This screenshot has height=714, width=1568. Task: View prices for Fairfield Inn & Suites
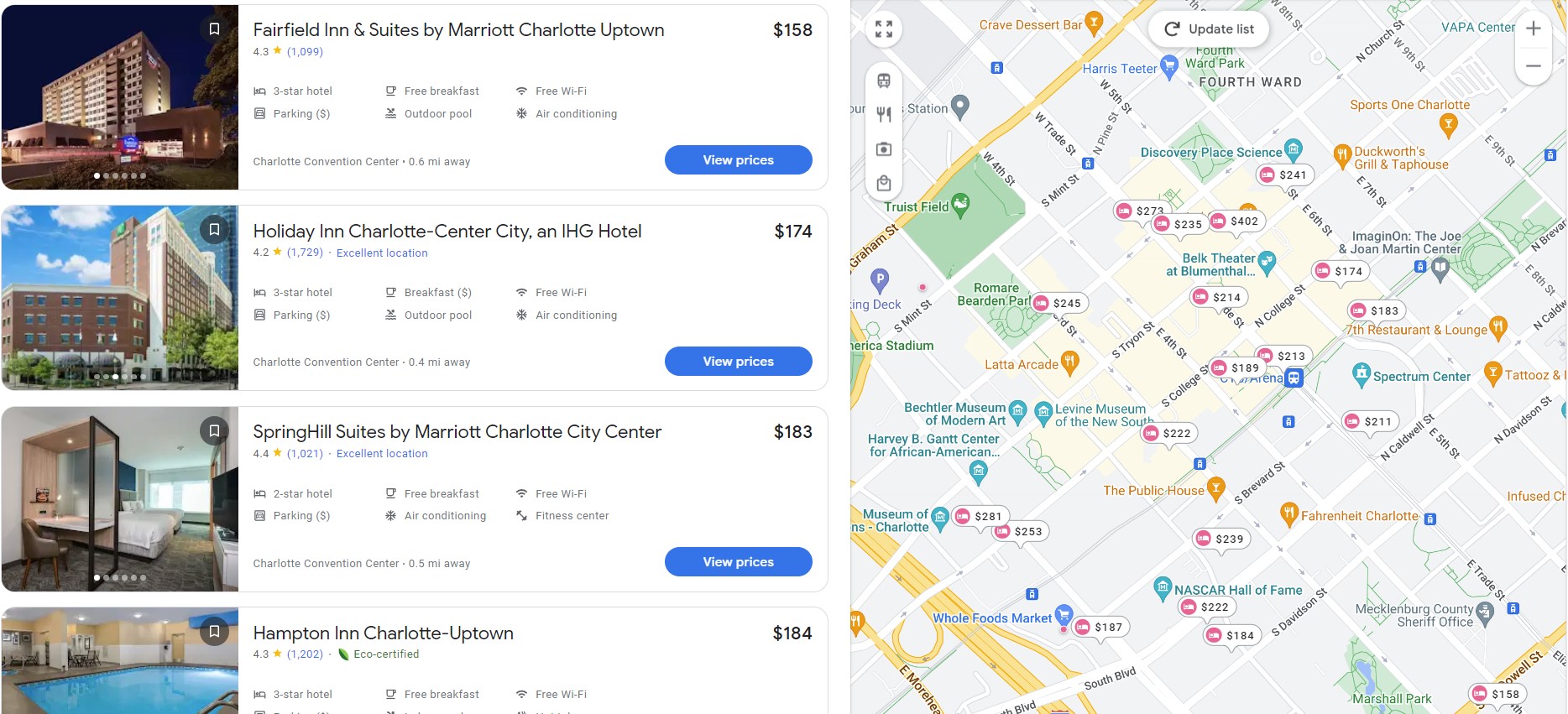[x=738, y=160]
